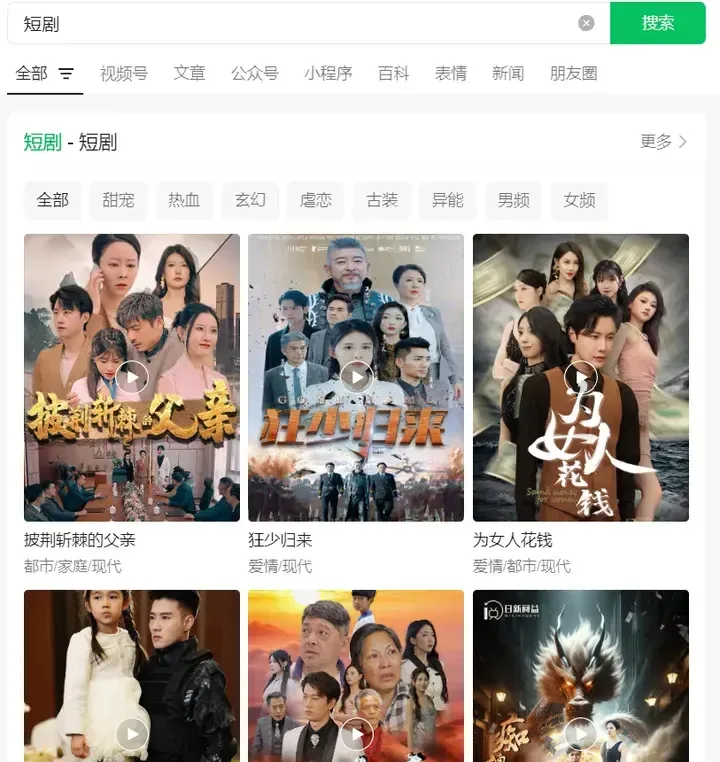The image size is (720, 762).
Task: Open the drama 为女人花钱
Action: click(580, 377)
